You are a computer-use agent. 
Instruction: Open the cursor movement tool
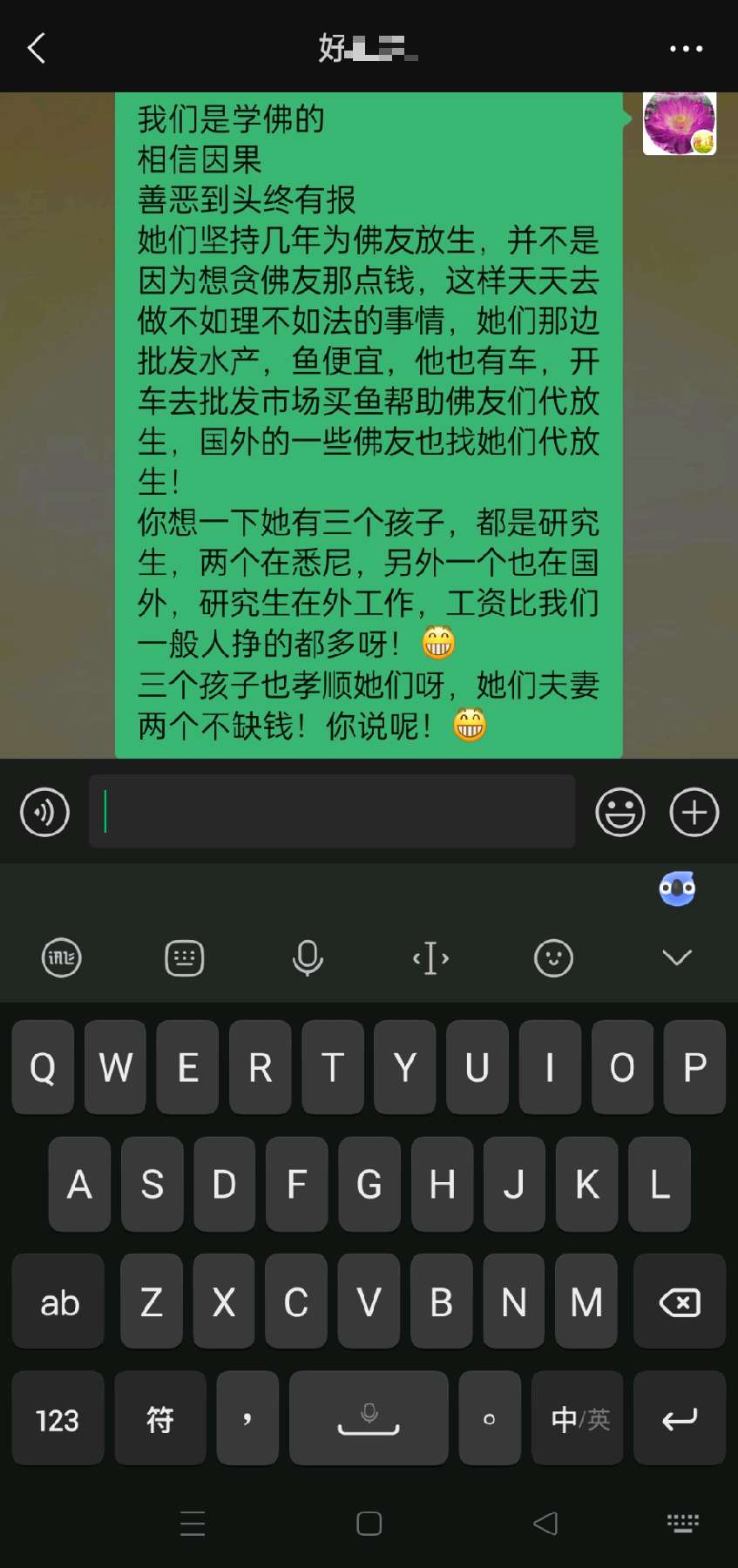pyautogui.click(x=430, y=958)
